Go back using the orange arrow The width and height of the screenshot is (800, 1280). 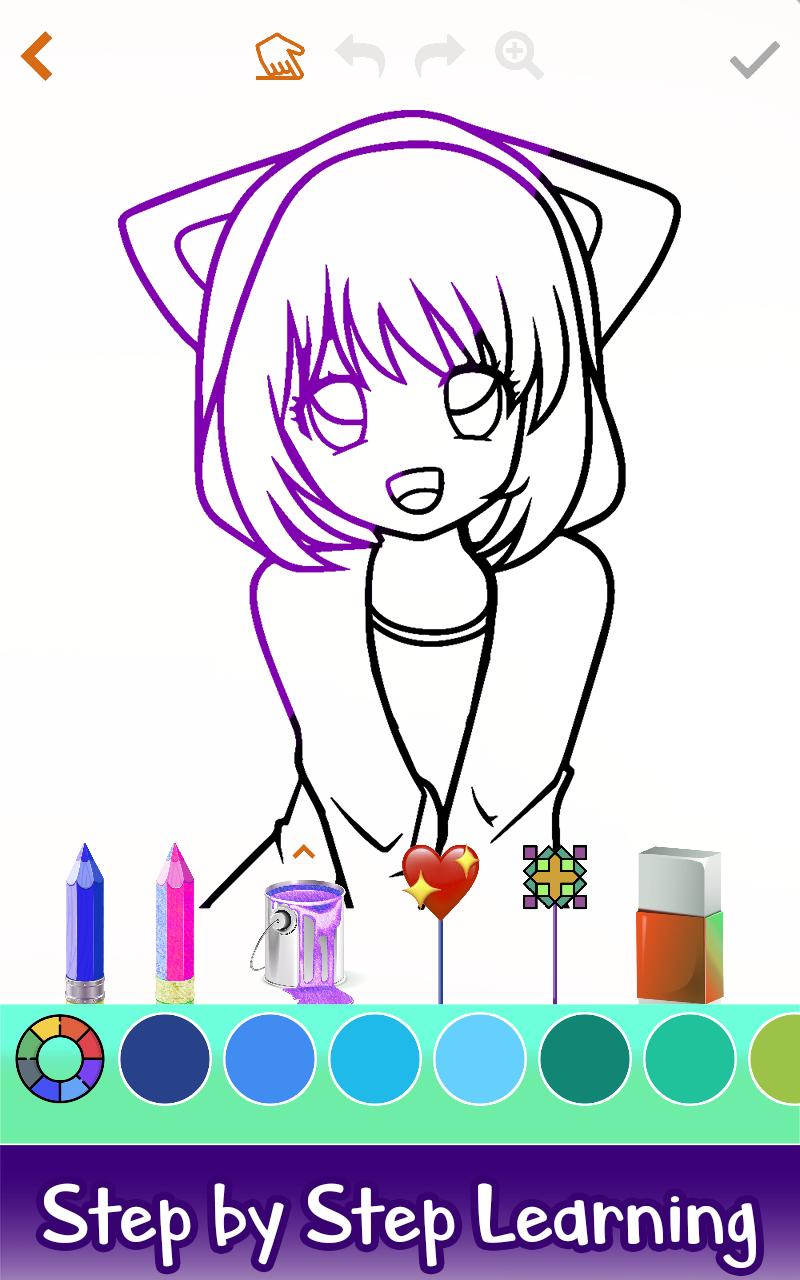36,56
